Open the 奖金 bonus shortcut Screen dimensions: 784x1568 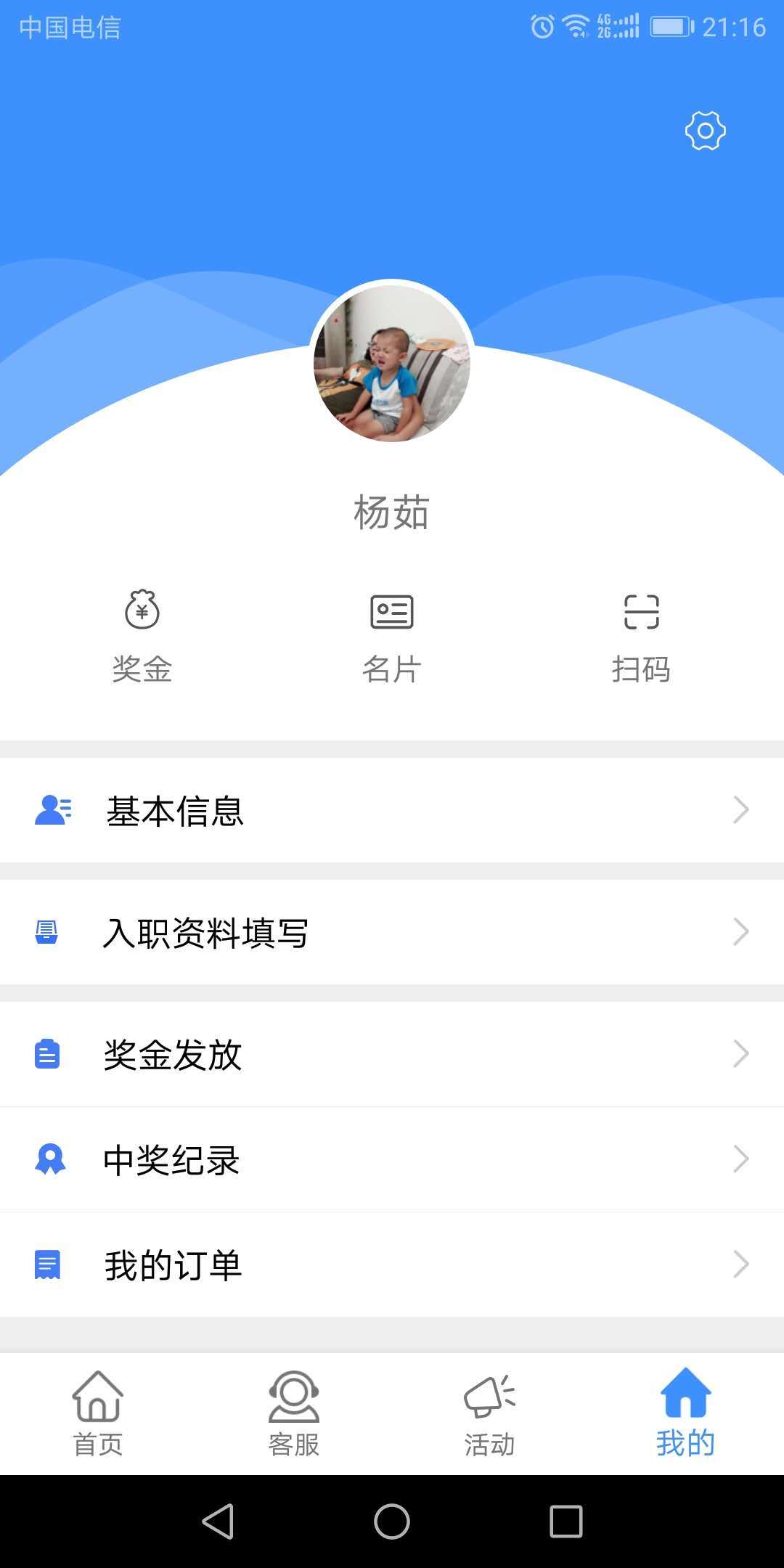click(142, 637)
